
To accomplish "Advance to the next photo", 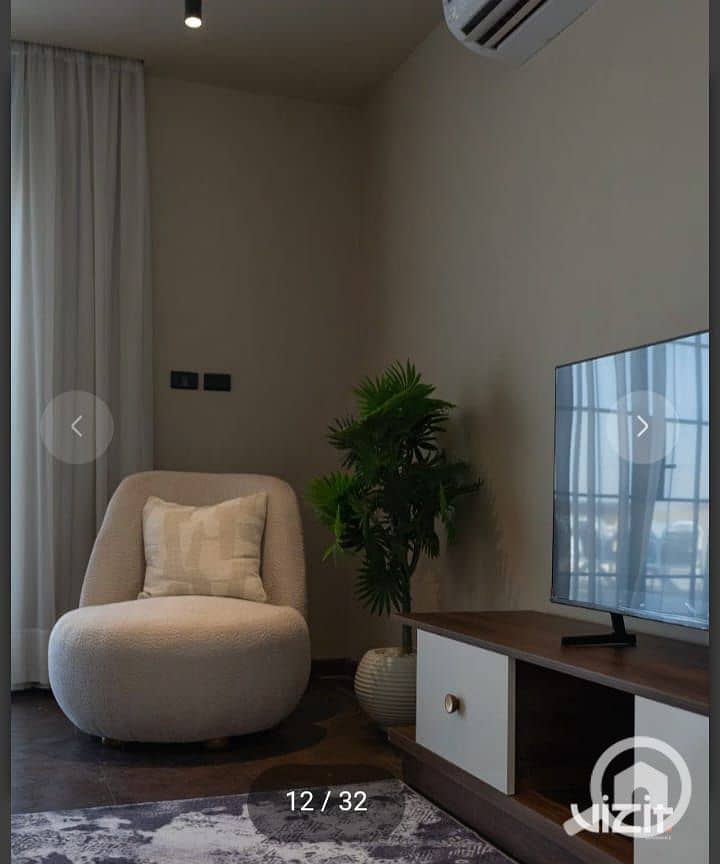I will tap(642, 427).
